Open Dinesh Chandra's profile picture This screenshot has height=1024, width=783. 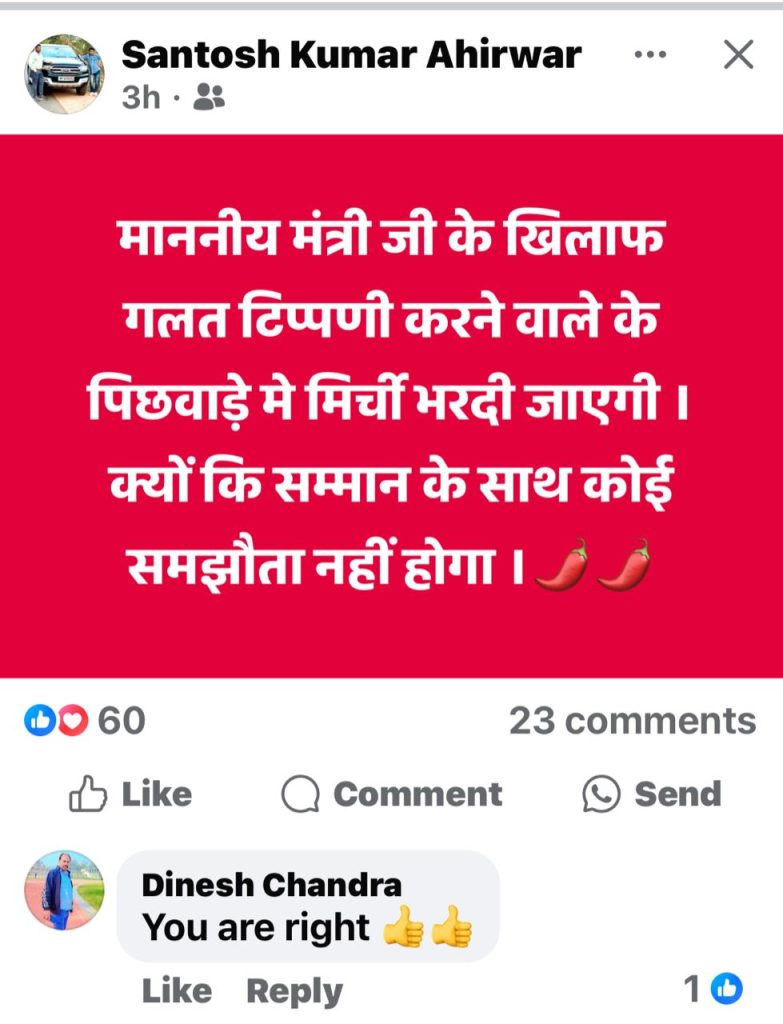click(64, 890)
